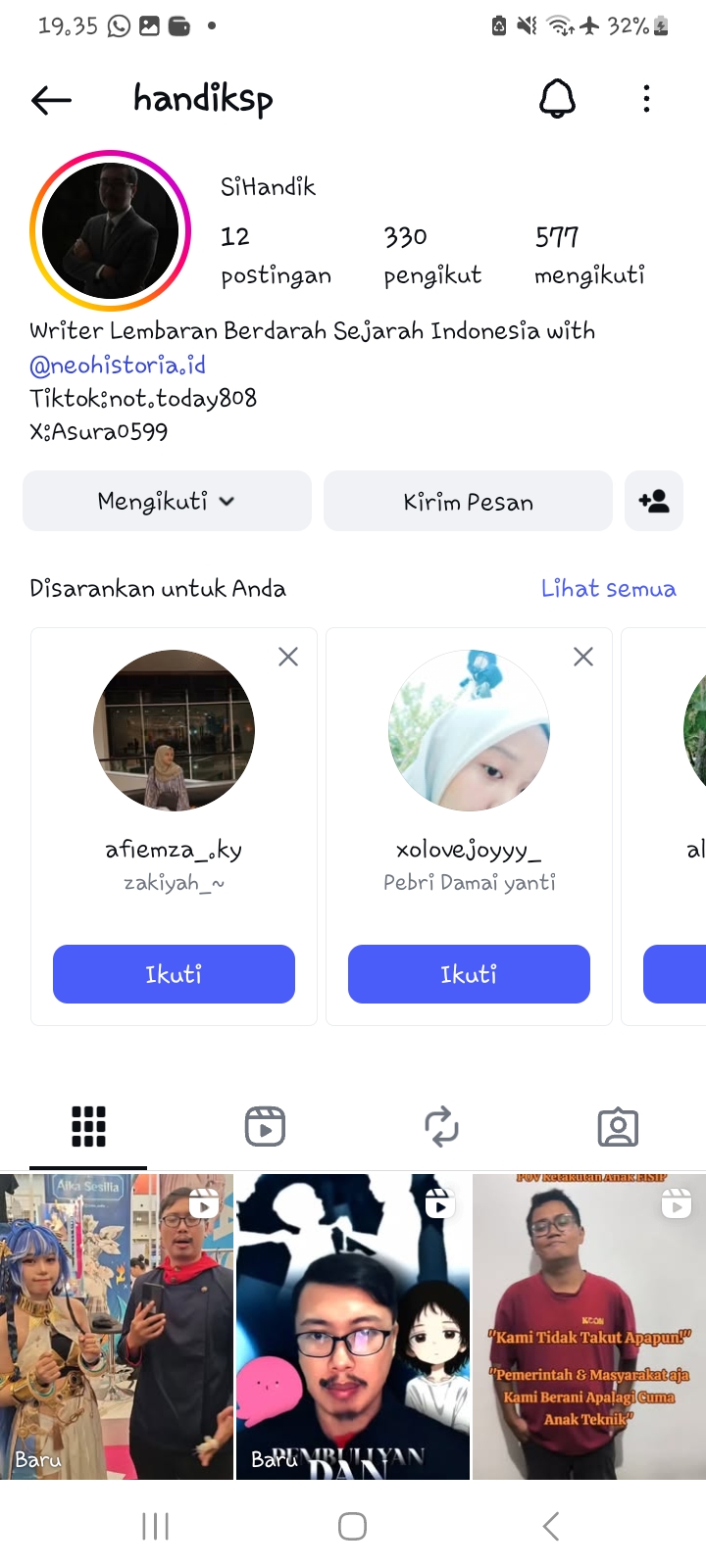Open the "Kami Tidak Takut Apapun" reel
This screenshot has height=1568, width=706.
[589, 1328]
